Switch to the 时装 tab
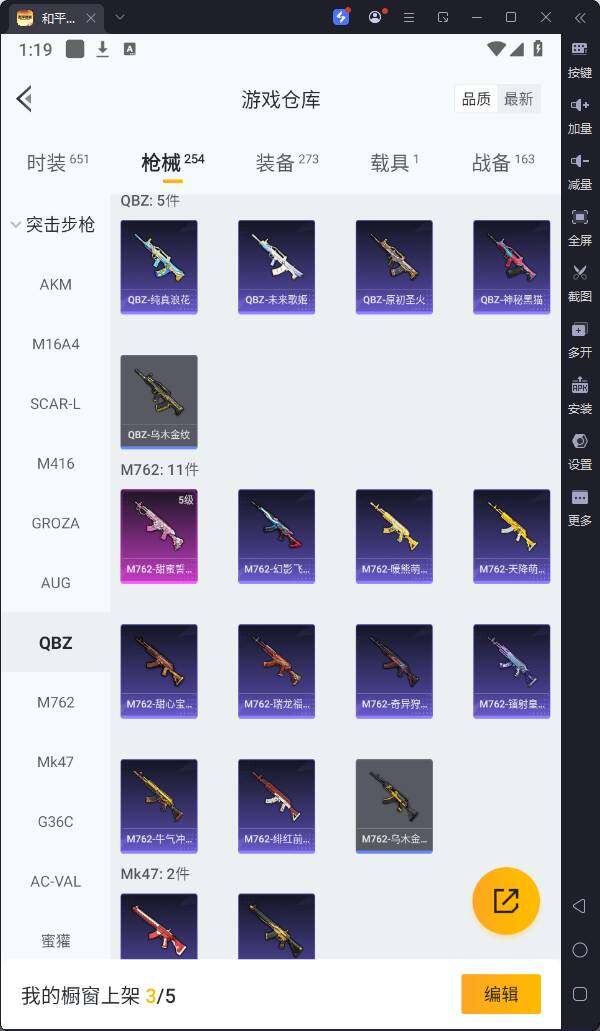Screen dimensions: 600x1031 click(57, 163)
